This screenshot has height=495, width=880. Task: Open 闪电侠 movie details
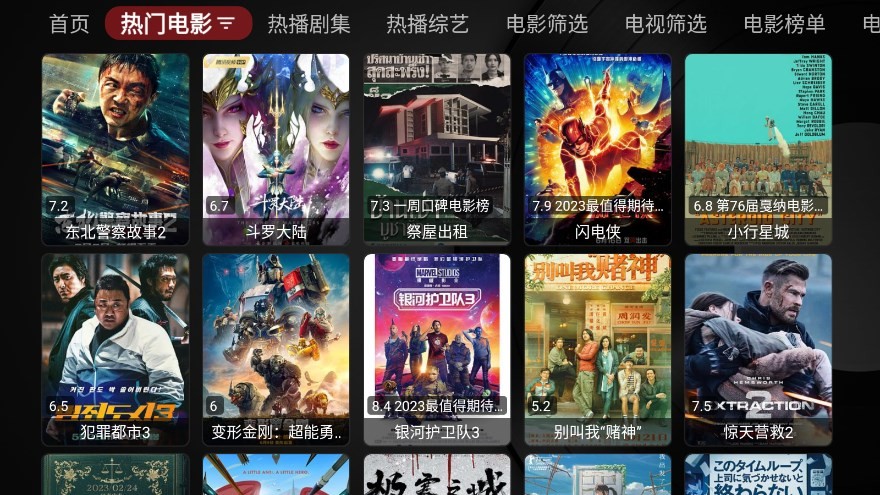(598, 148)
